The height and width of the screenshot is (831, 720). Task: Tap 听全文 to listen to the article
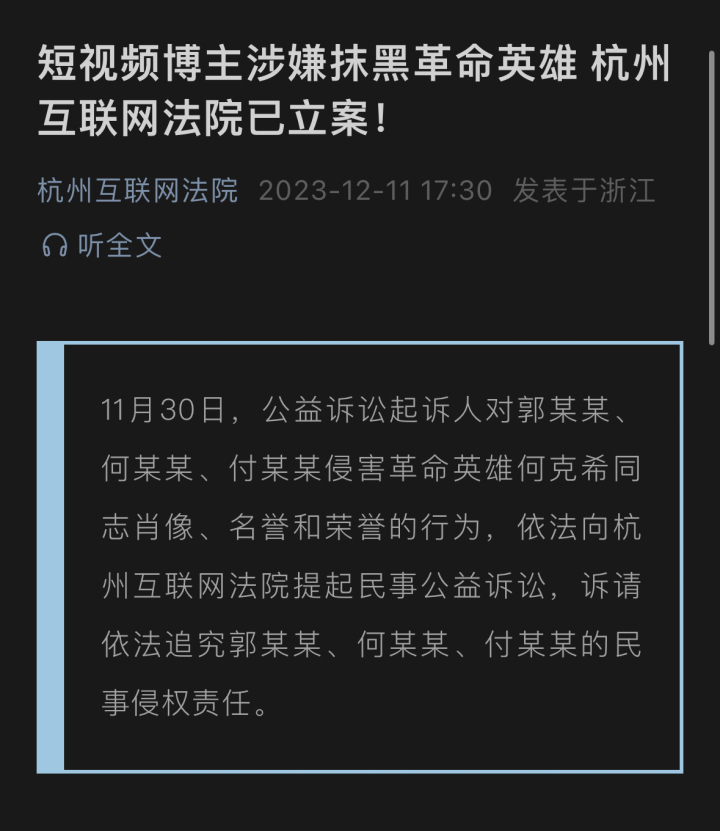[103, 245]
